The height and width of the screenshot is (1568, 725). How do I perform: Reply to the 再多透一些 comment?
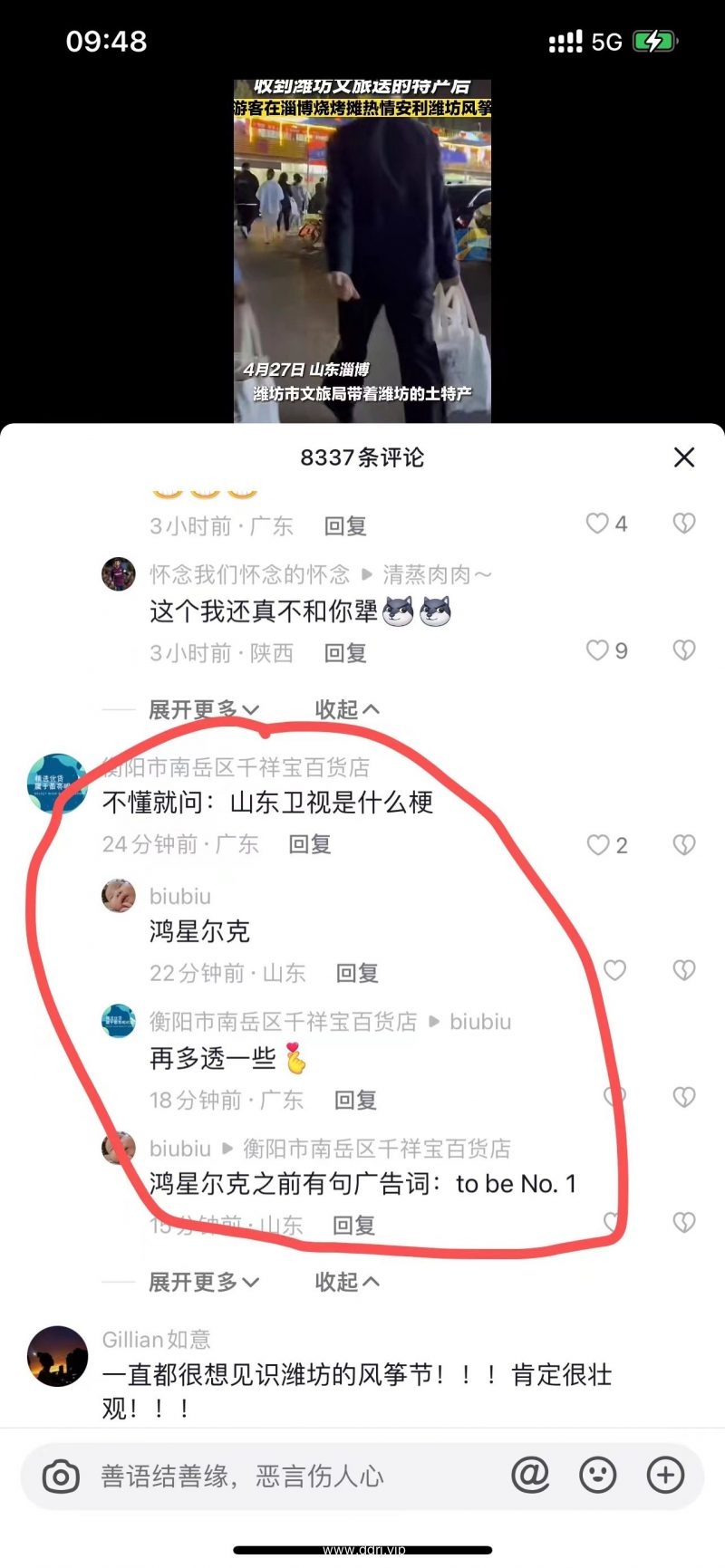[x=355, y=1100]
